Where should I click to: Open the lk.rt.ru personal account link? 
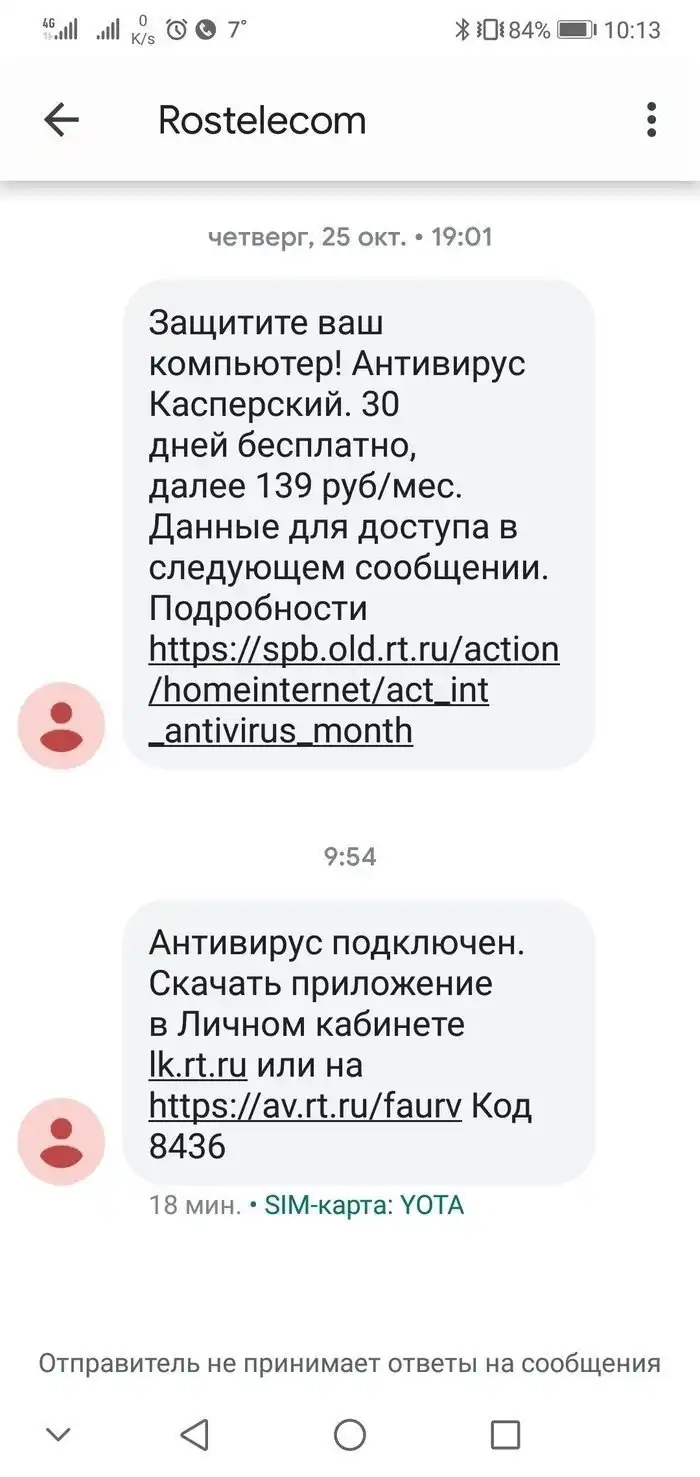coord(198,1065)
